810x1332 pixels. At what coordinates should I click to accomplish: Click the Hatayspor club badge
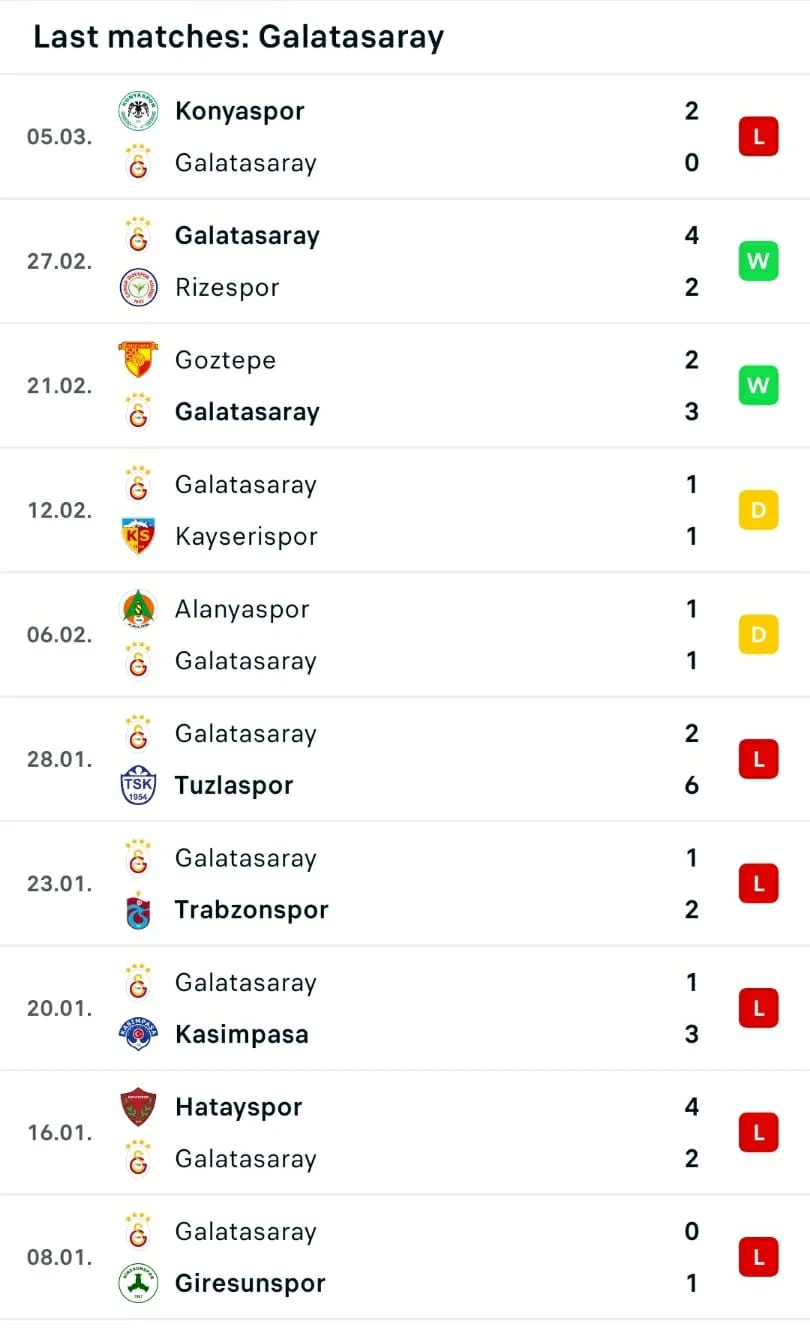tap(138, 1107)
